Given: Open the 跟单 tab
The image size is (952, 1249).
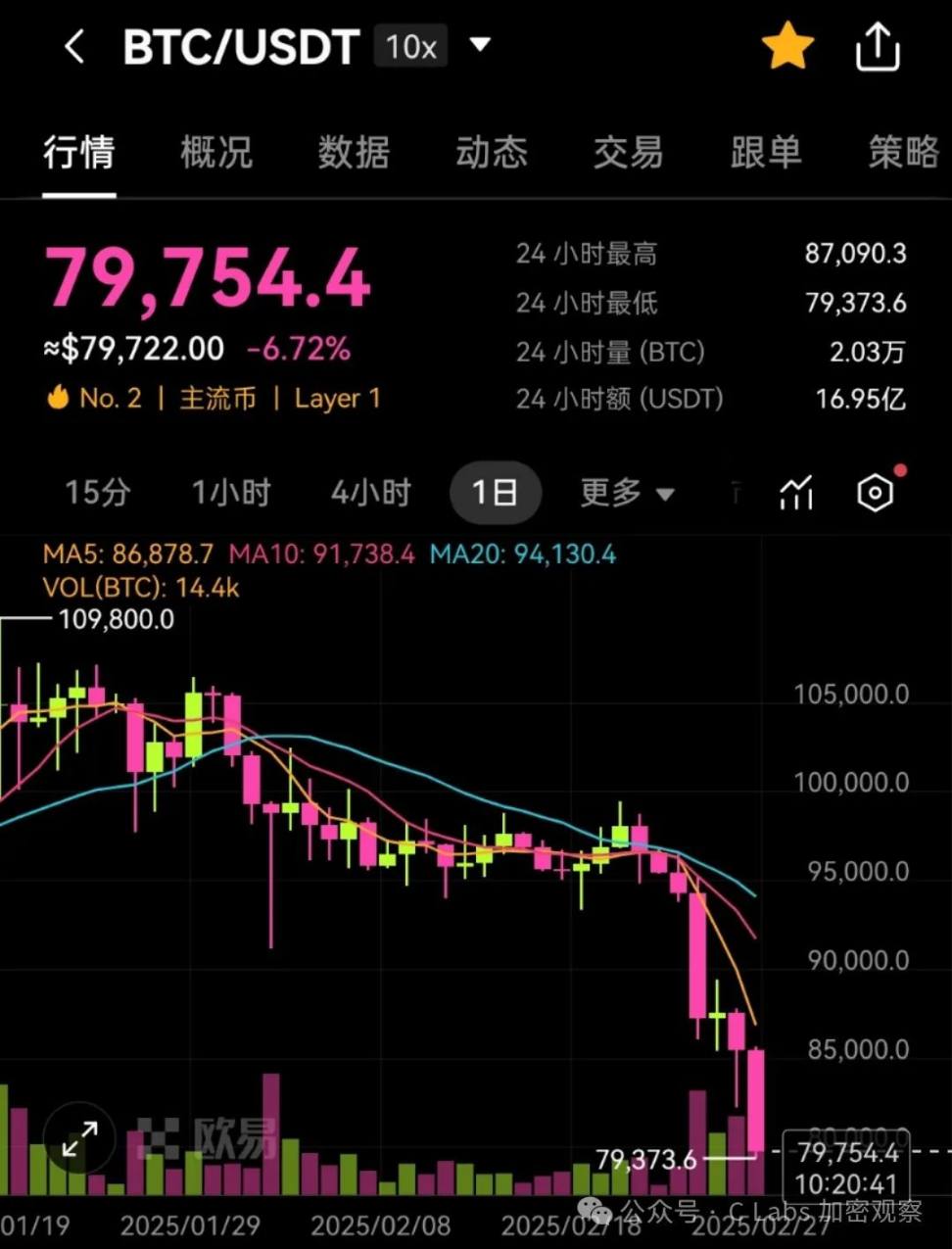Looking at the screenshot, I should point(766,153).
